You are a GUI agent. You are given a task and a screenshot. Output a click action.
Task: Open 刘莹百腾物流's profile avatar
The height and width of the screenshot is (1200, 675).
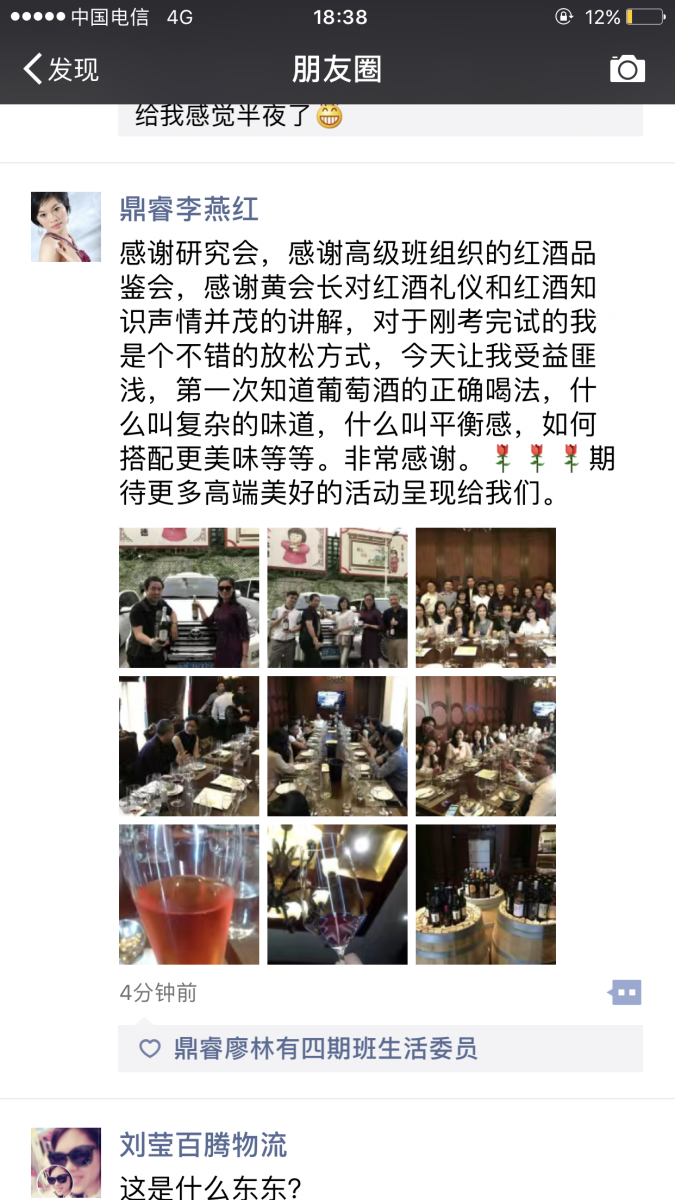(x=66, y=1163)
